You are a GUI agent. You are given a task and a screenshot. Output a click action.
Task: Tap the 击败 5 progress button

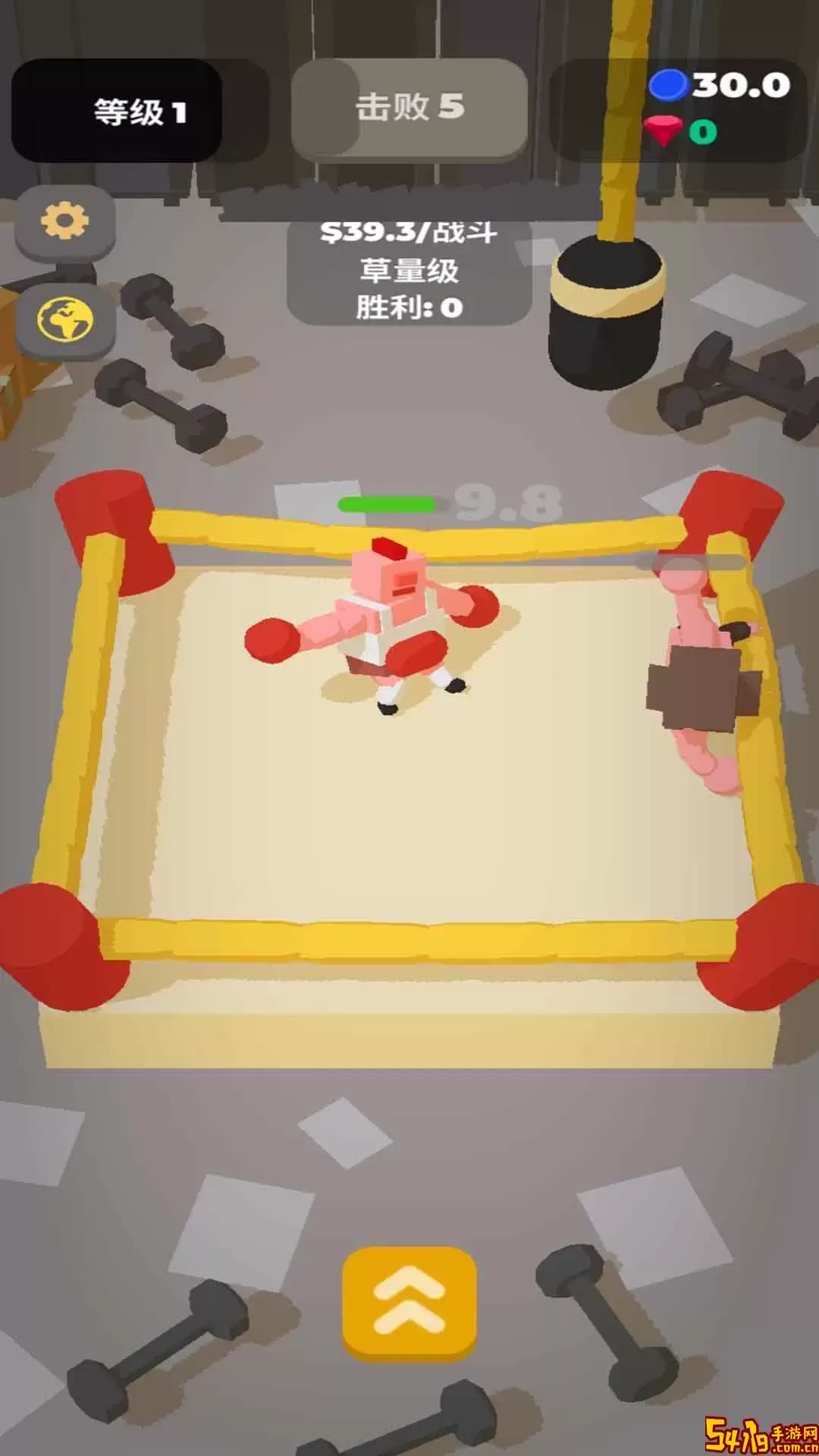[409, 108]
